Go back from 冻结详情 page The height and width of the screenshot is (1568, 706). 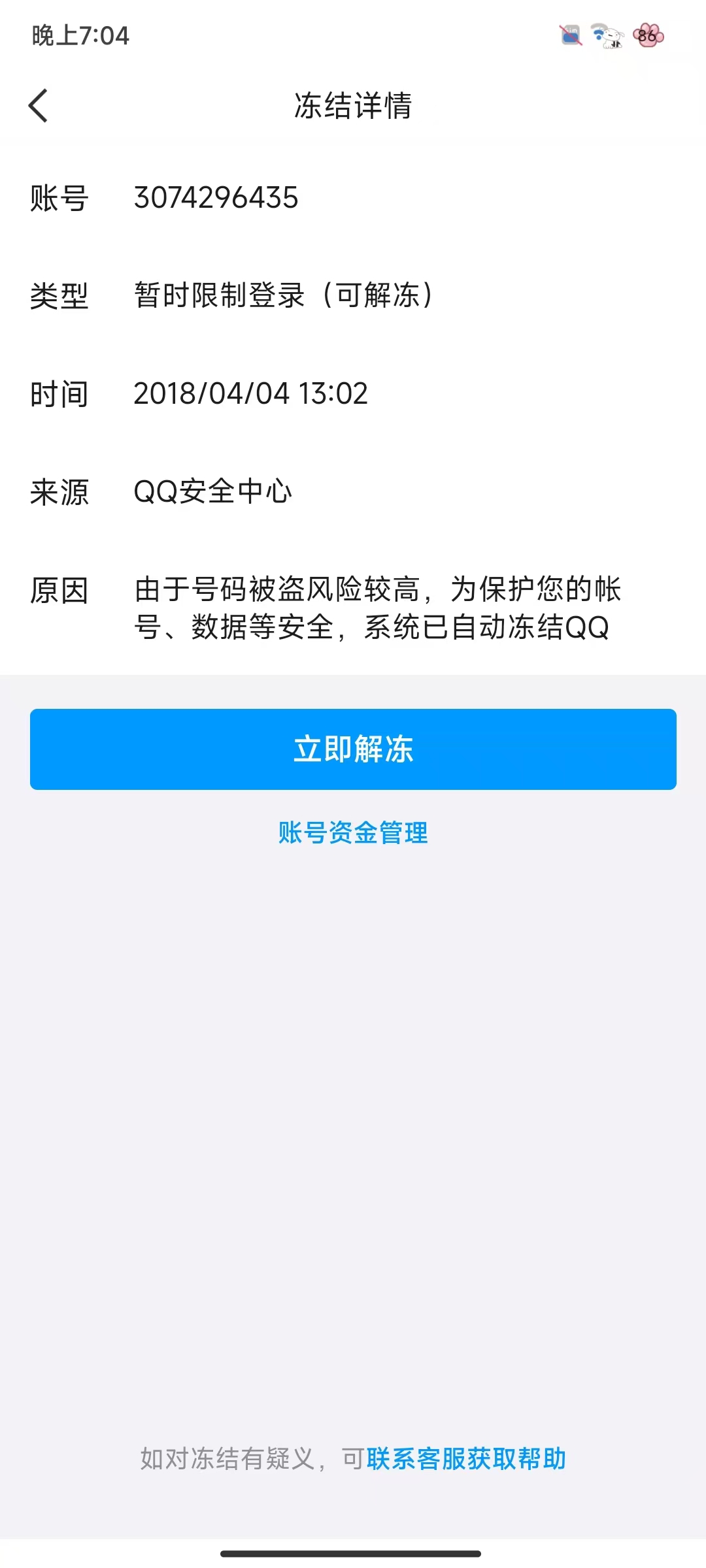[39, 106]
